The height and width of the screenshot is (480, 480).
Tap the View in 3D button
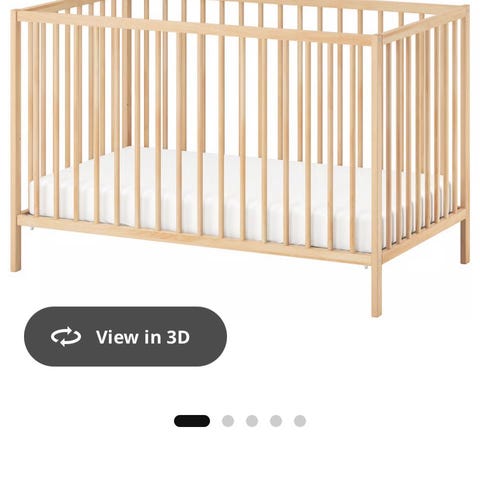(125, 336)
